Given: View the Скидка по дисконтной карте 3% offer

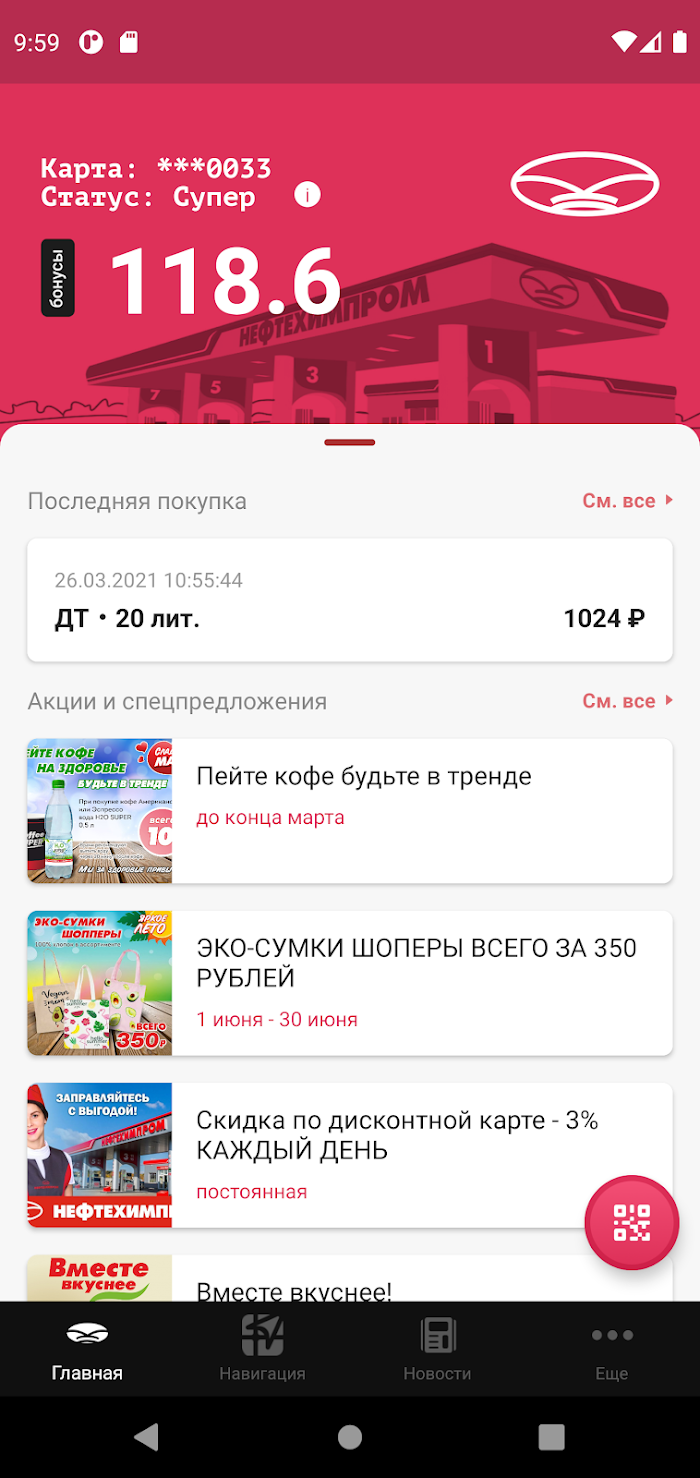Looking at the screenshot, I should [350, 1155].
